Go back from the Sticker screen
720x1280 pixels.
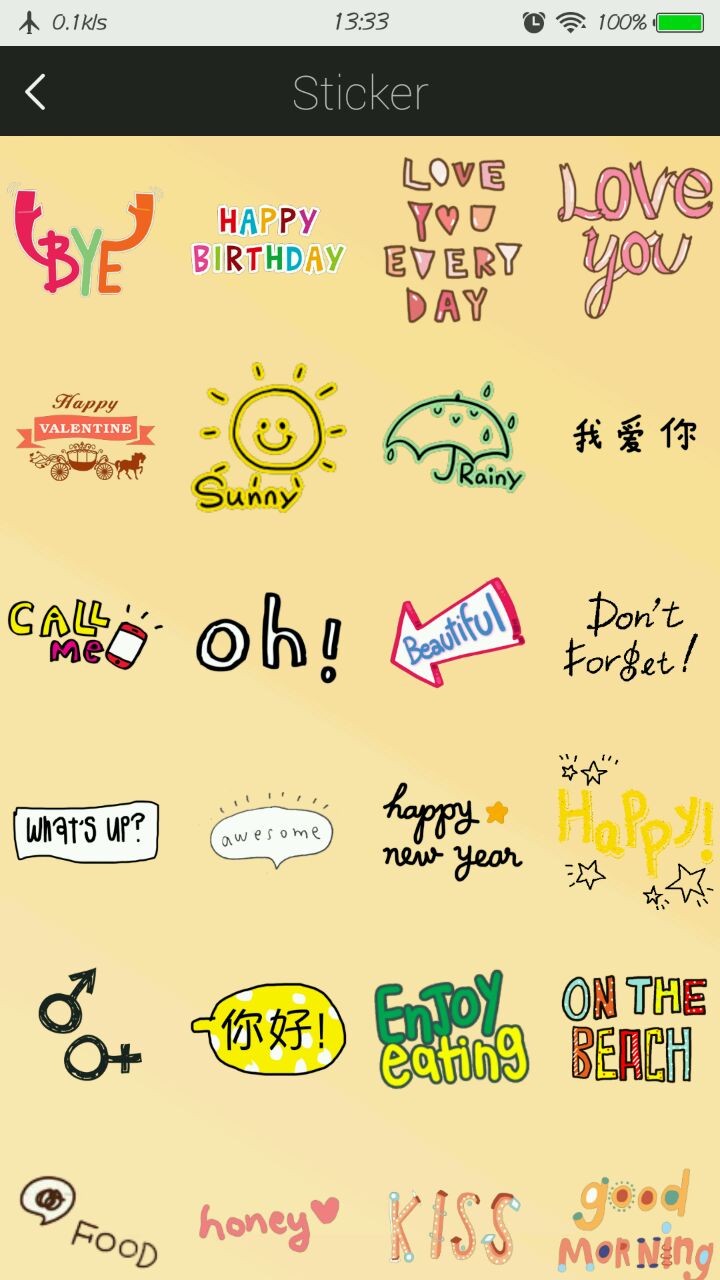click(x=36, y=92)
